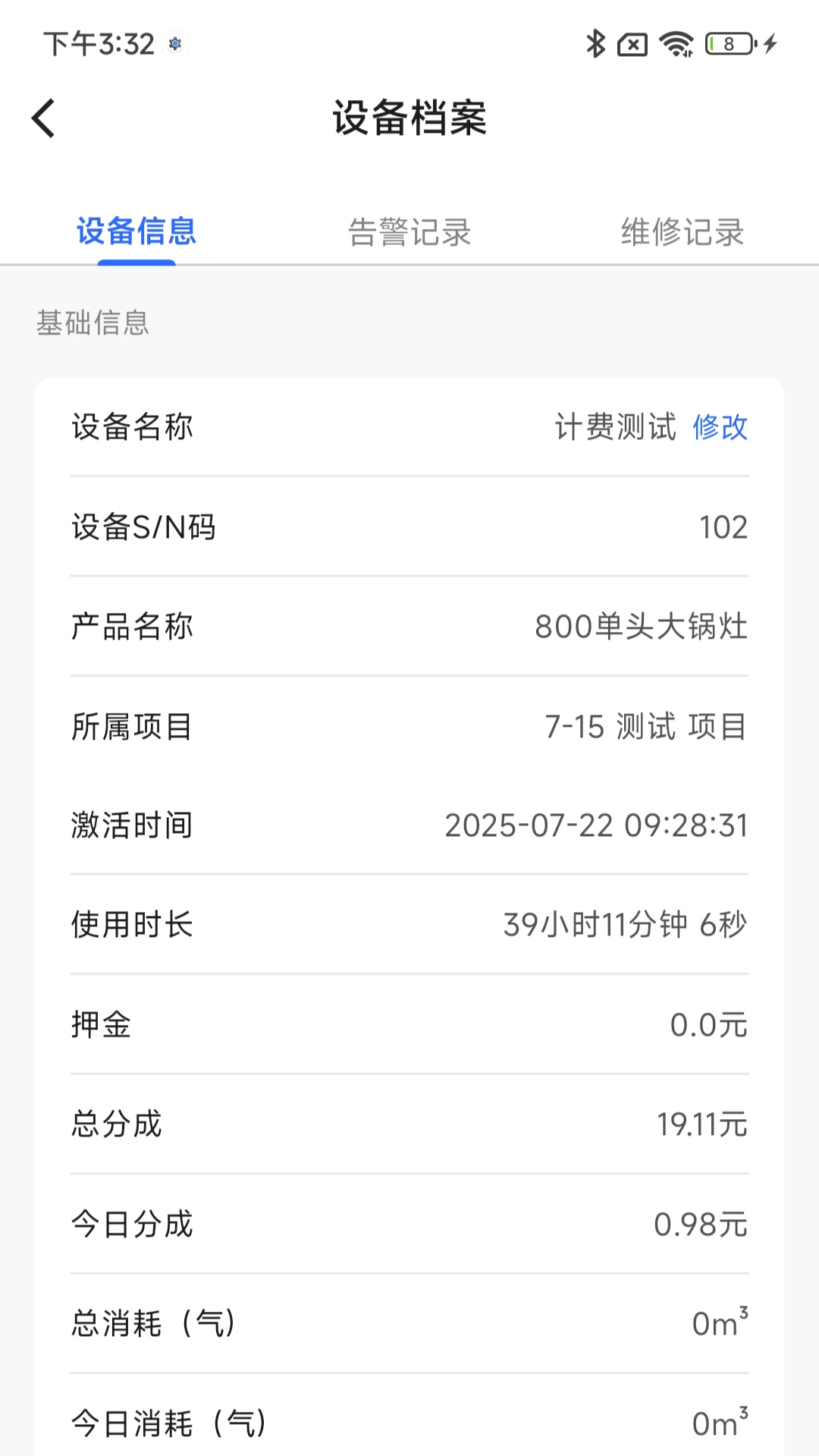Tap the message notification icon in status bar

click(634, 43)
